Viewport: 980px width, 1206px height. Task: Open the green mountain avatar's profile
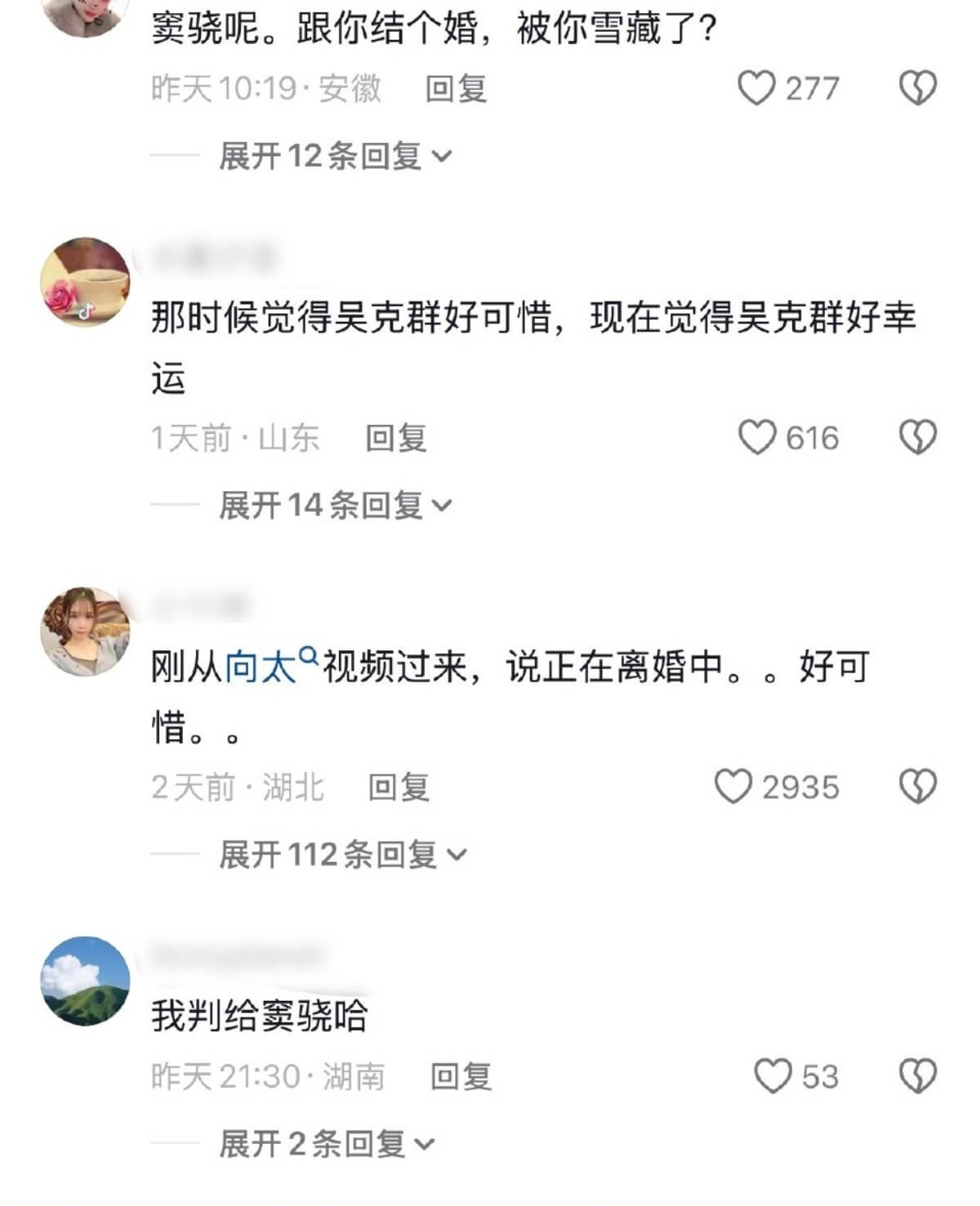(x=85, y=980)
